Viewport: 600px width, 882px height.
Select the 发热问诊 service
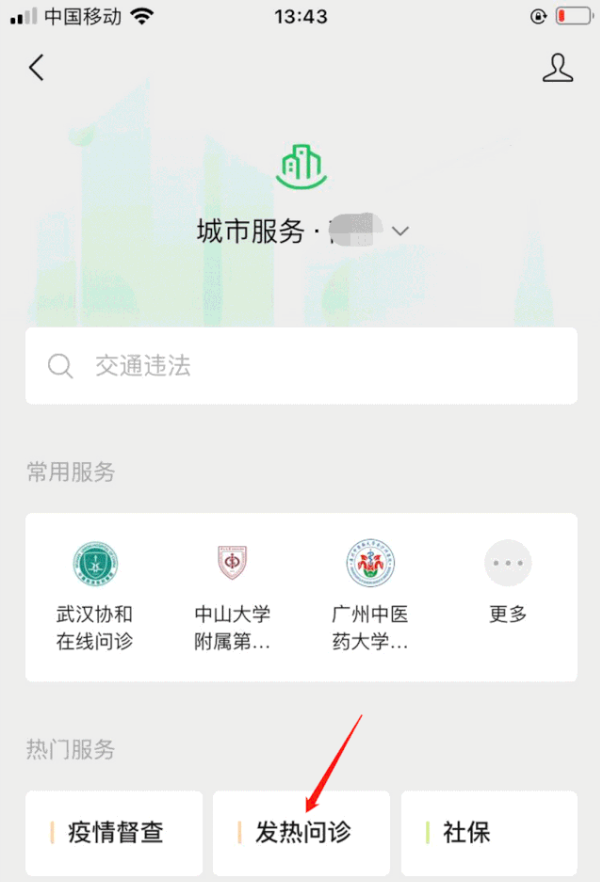[301, 832]
